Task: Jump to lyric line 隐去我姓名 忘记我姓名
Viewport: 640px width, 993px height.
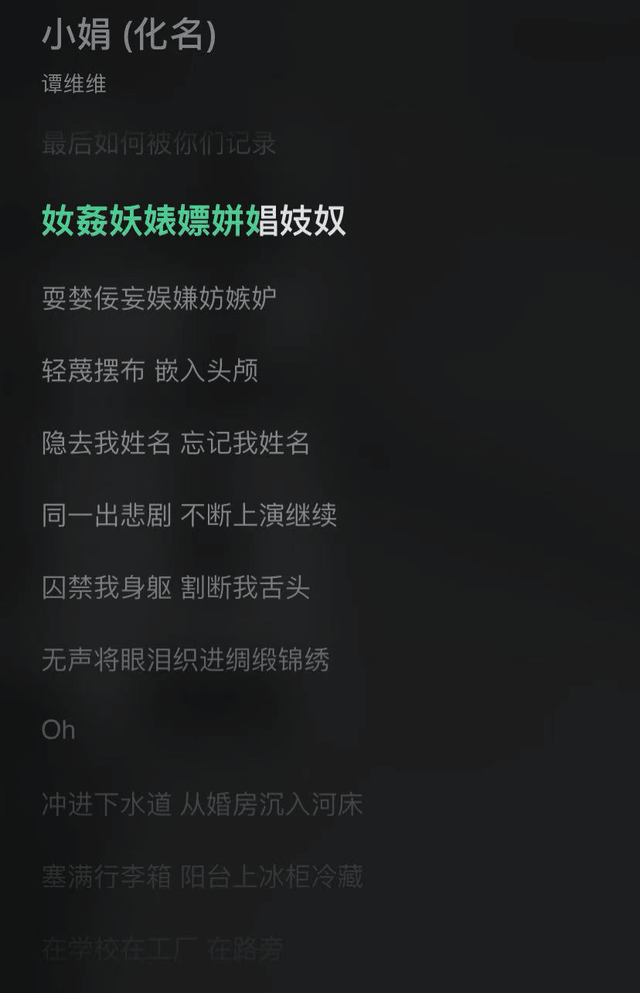Action: (176, 443)
